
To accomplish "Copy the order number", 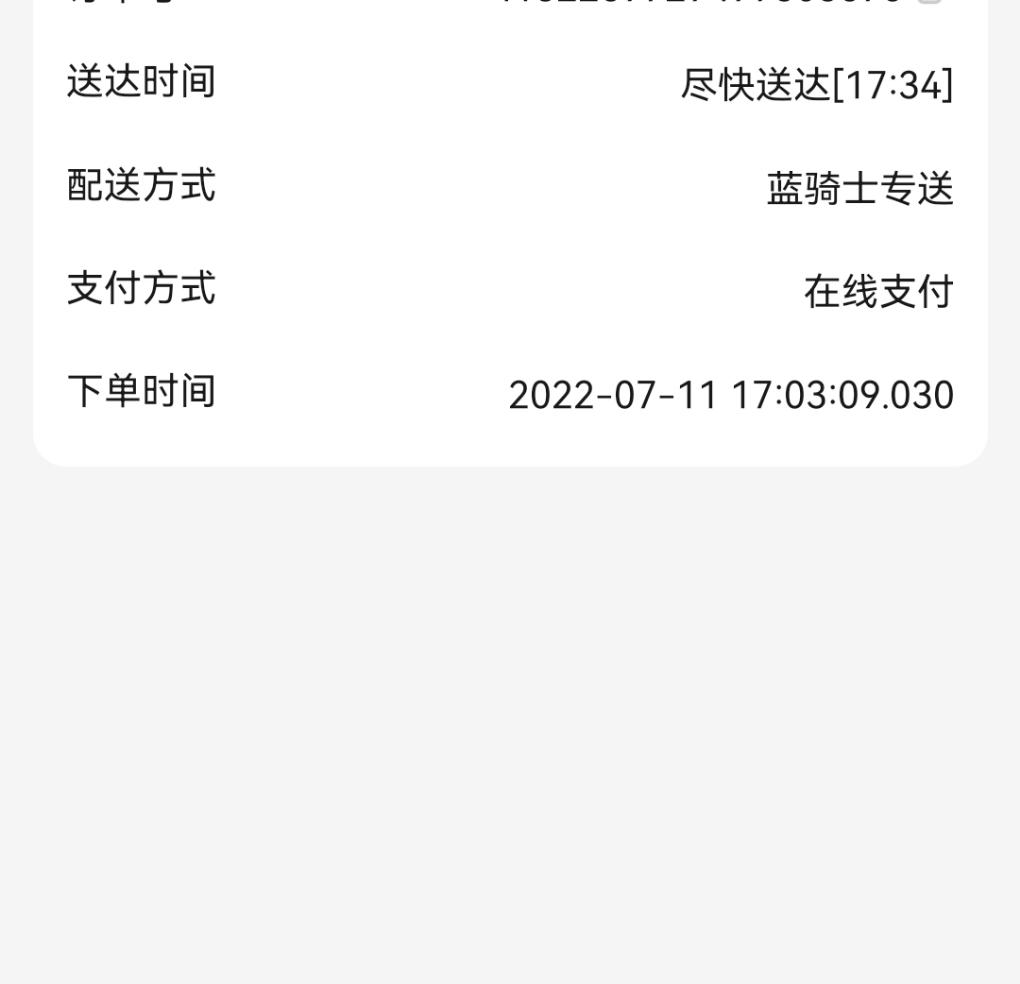I will 929,3.
